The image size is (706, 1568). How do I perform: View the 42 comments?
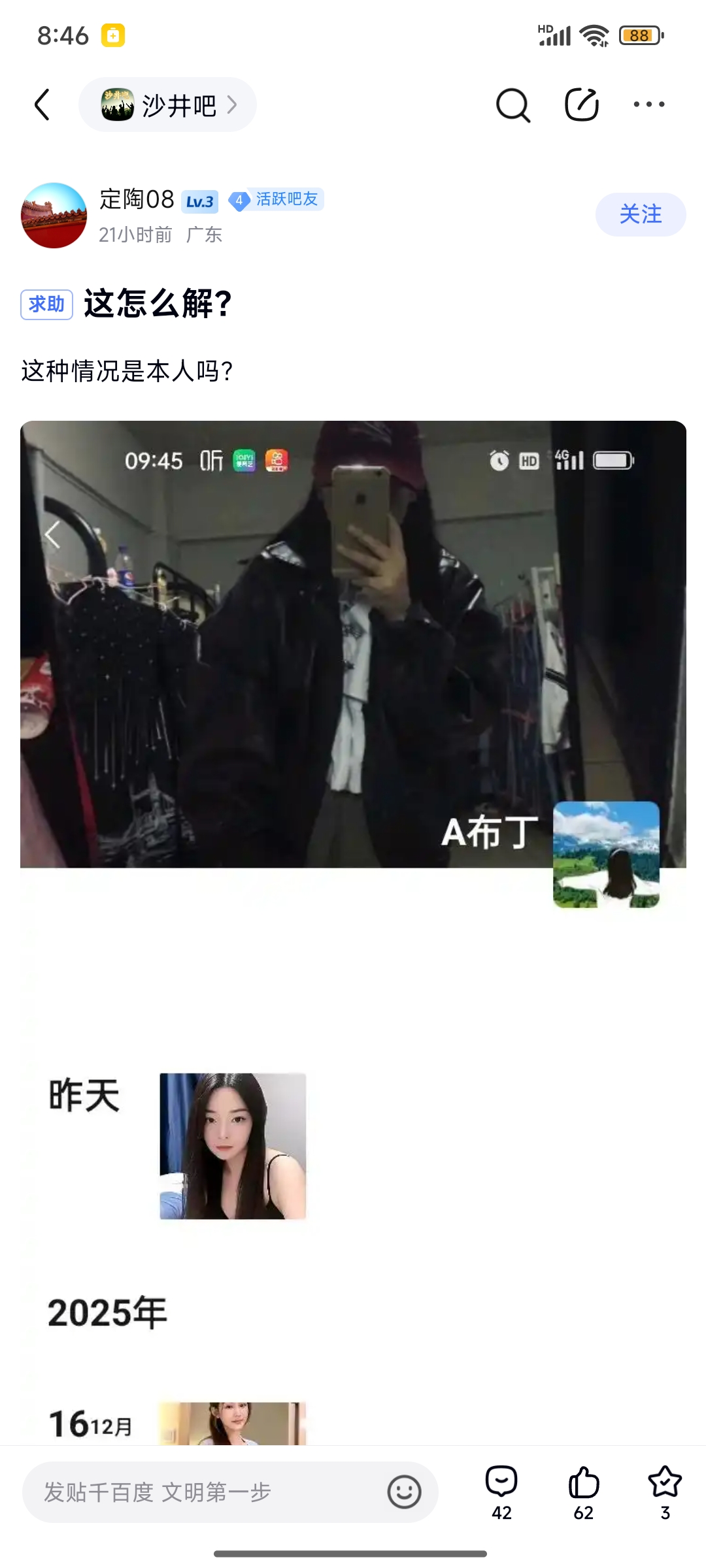tap(501, 1493)
